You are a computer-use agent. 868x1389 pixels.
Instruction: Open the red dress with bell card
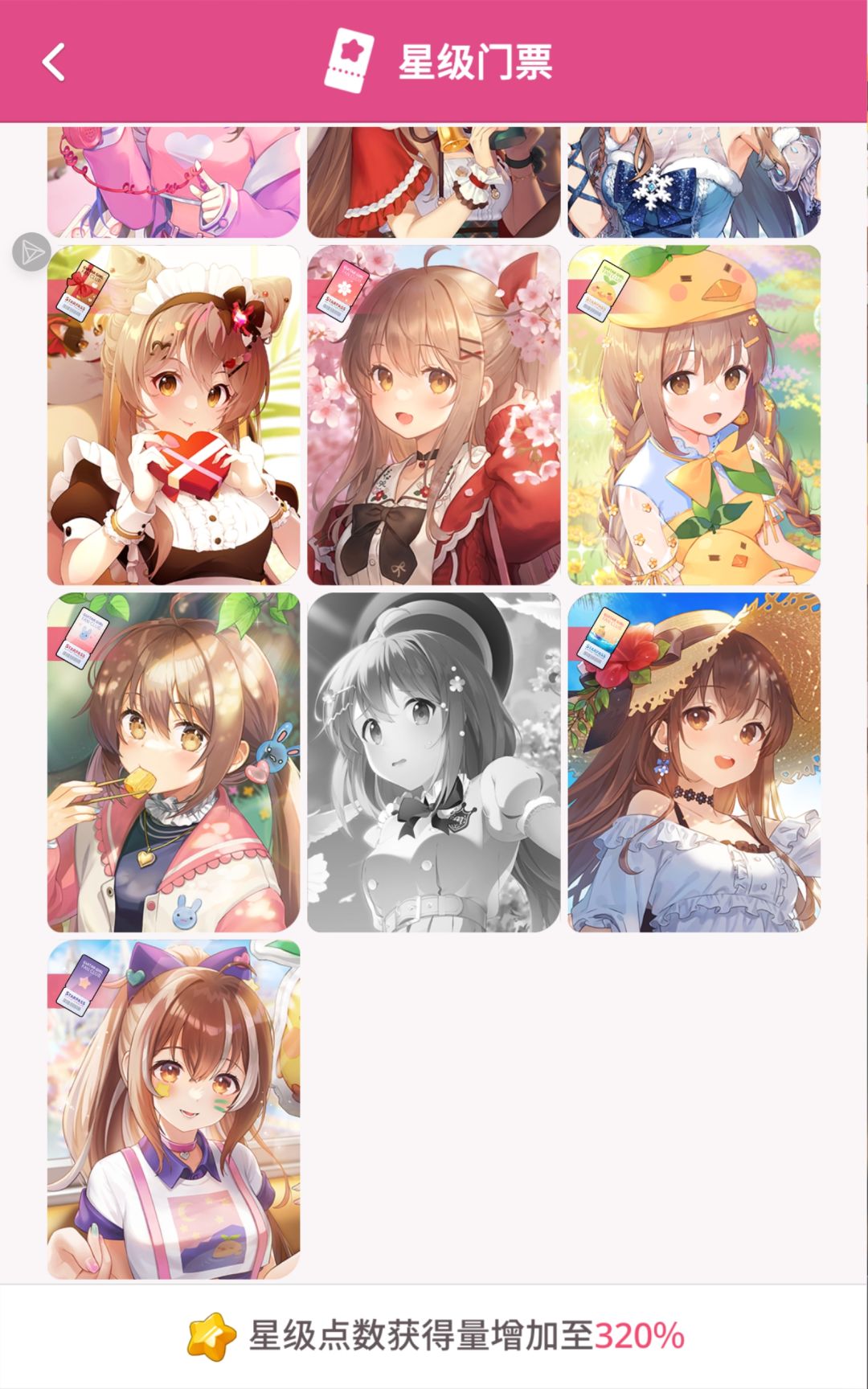click(434, 182)
